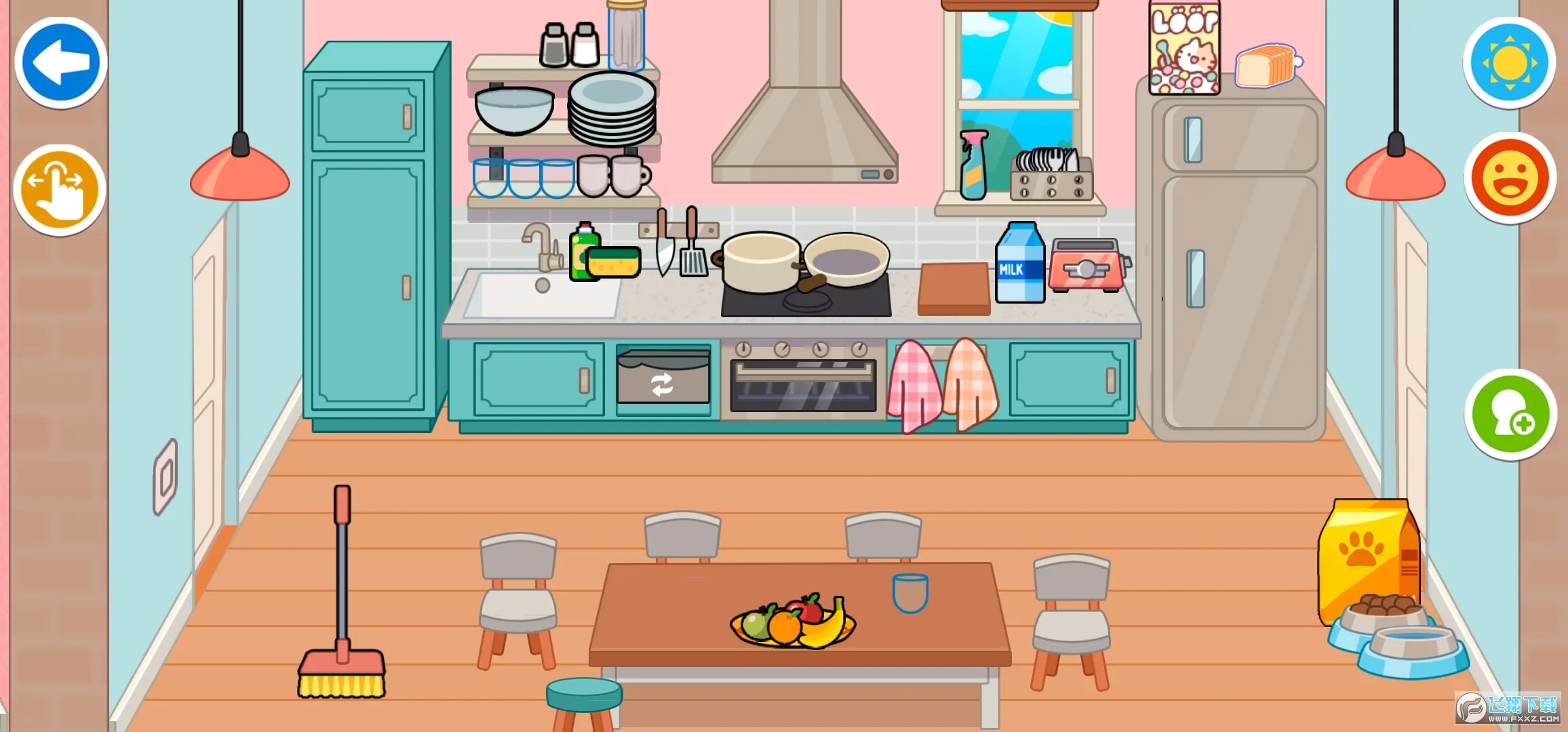Tap the oven door

pyautogui.click(x=804, y=386)
